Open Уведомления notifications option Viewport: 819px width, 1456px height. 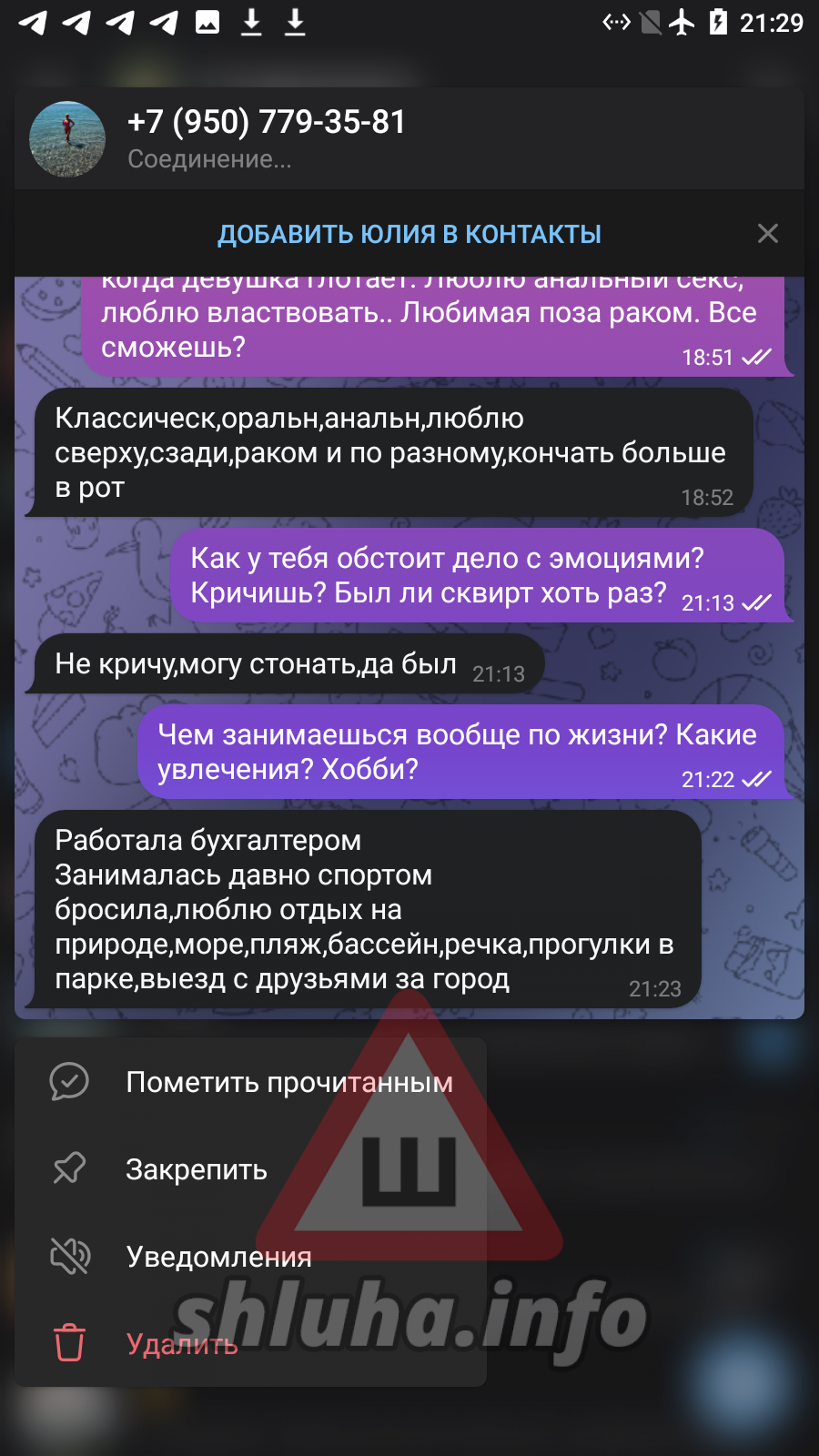tap(218, 1257)
